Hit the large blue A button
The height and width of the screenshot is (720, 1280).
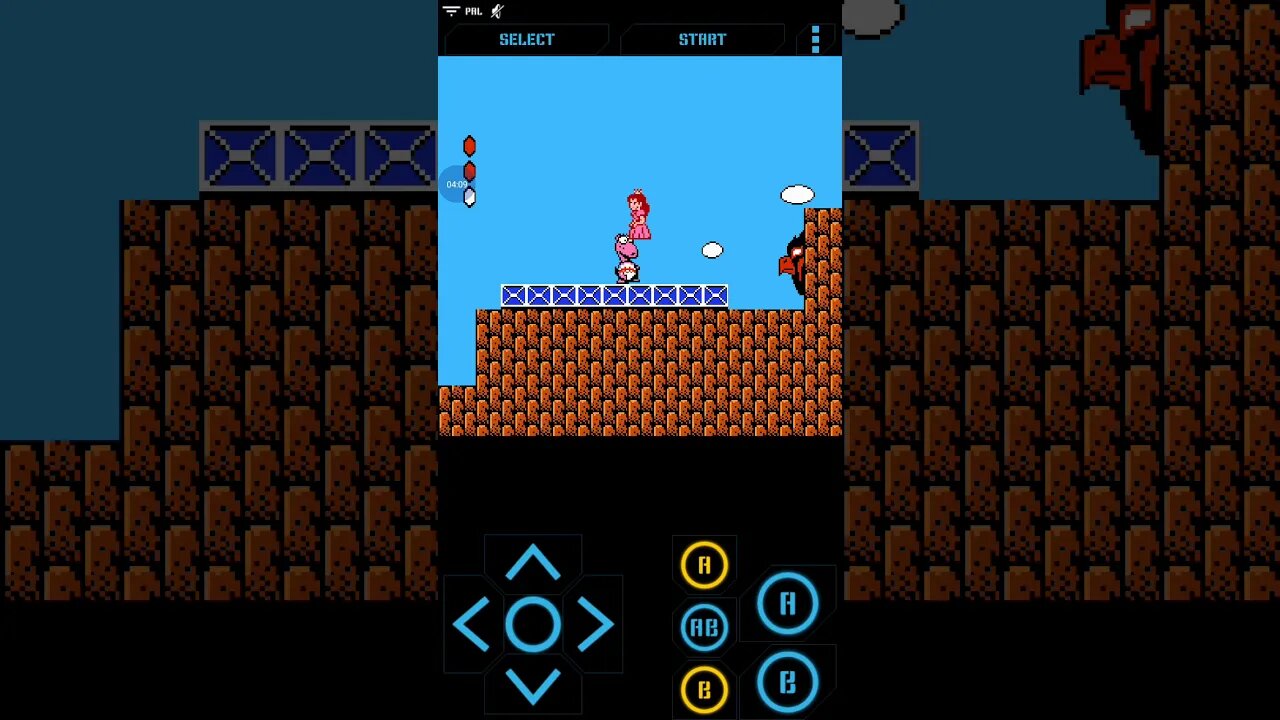(787, 603)
